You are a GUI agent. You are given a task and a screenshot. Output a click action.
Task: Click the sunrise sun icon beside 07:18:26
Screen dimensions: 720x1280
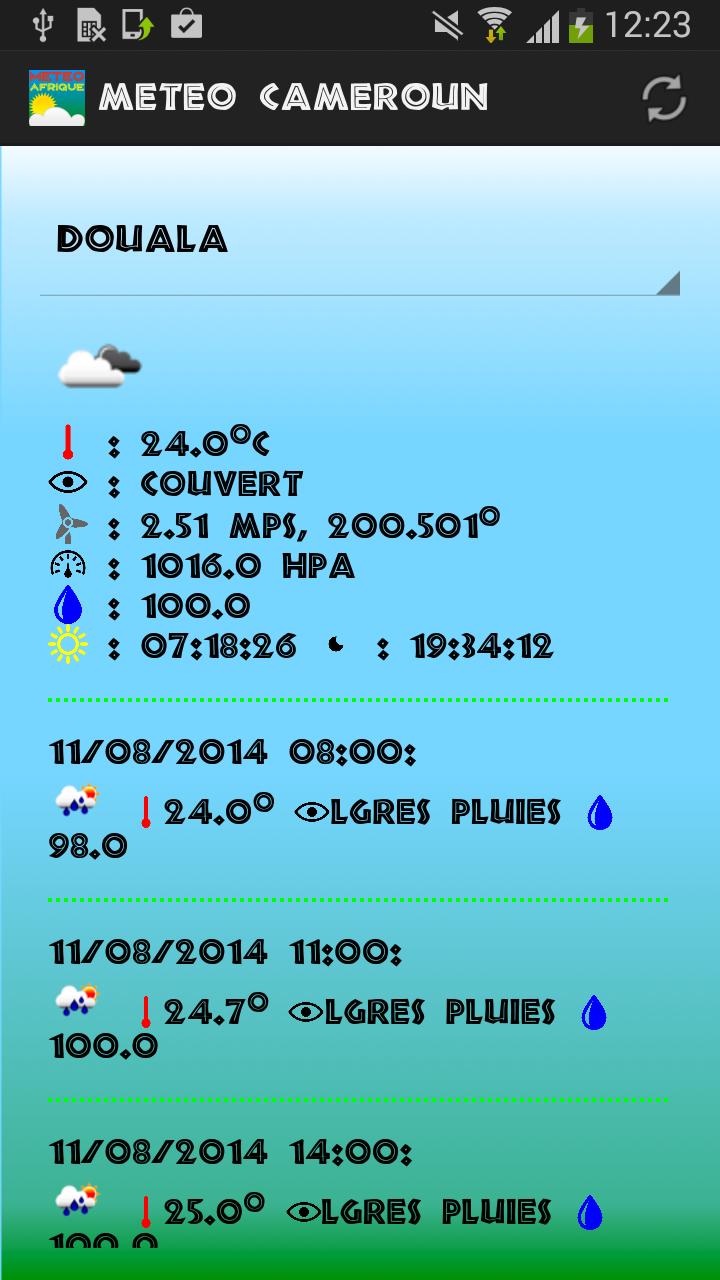[x=68, y=646]
